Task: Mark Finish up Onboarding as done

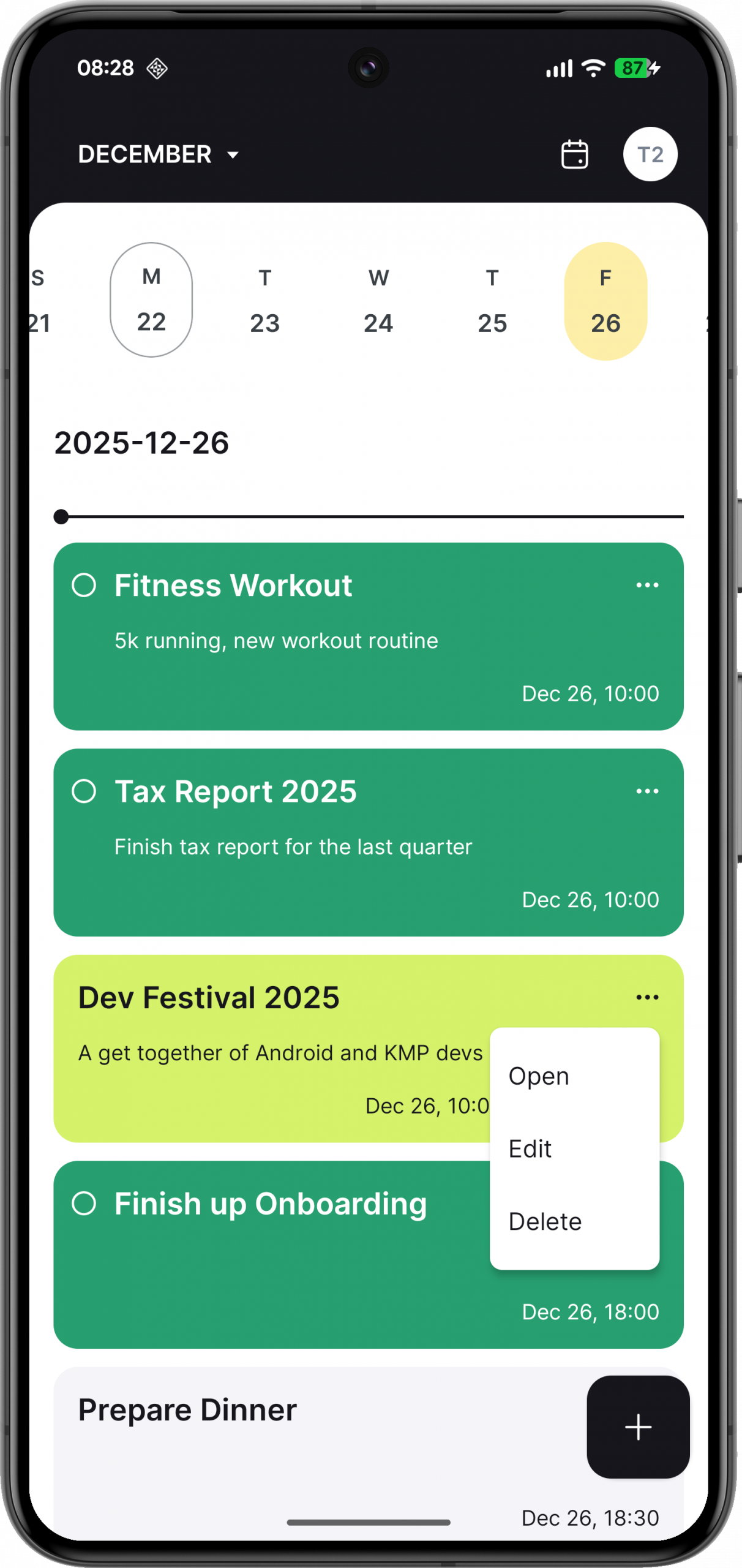Action: (84, 1203)
